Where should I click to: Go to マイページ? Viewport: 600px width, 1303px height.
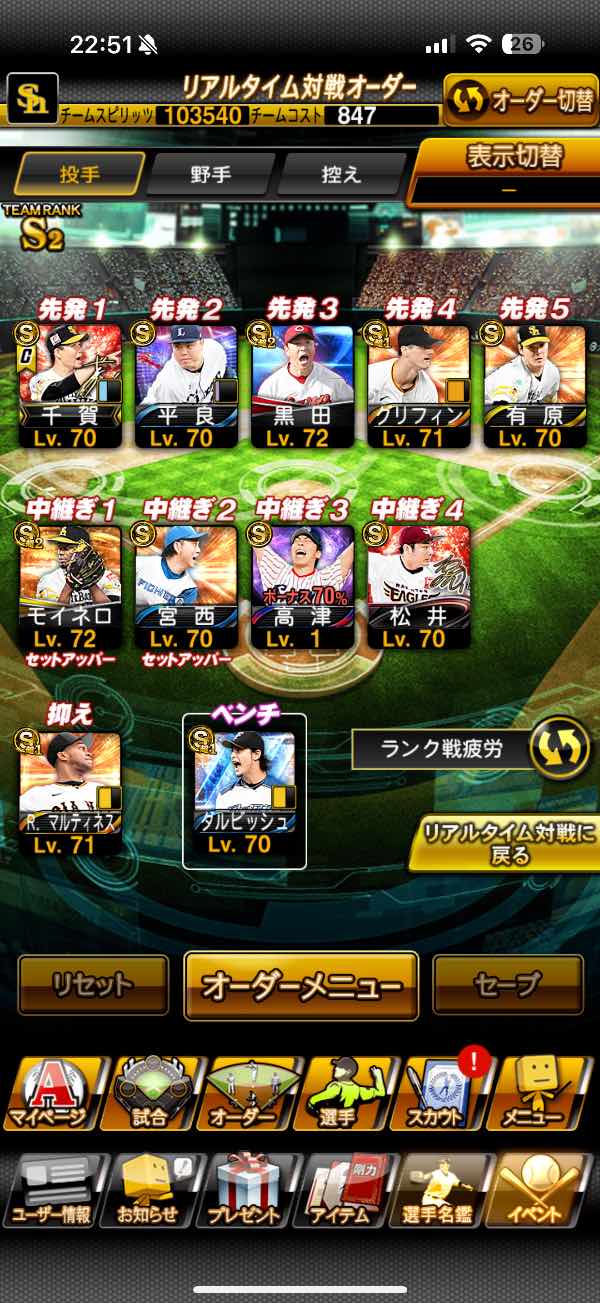50,1094
